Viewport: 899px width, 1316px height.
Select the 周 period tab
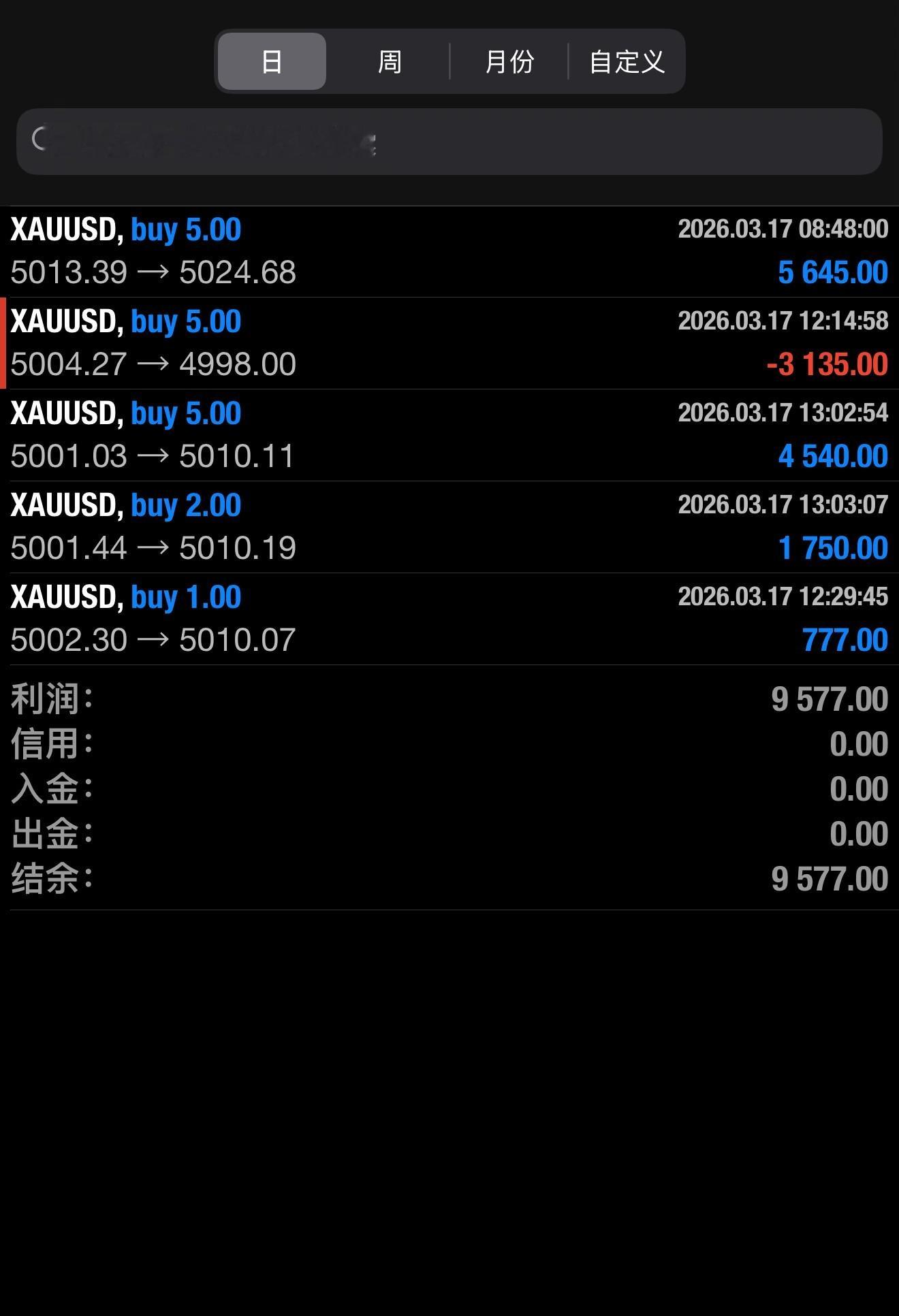pos(389,61)
